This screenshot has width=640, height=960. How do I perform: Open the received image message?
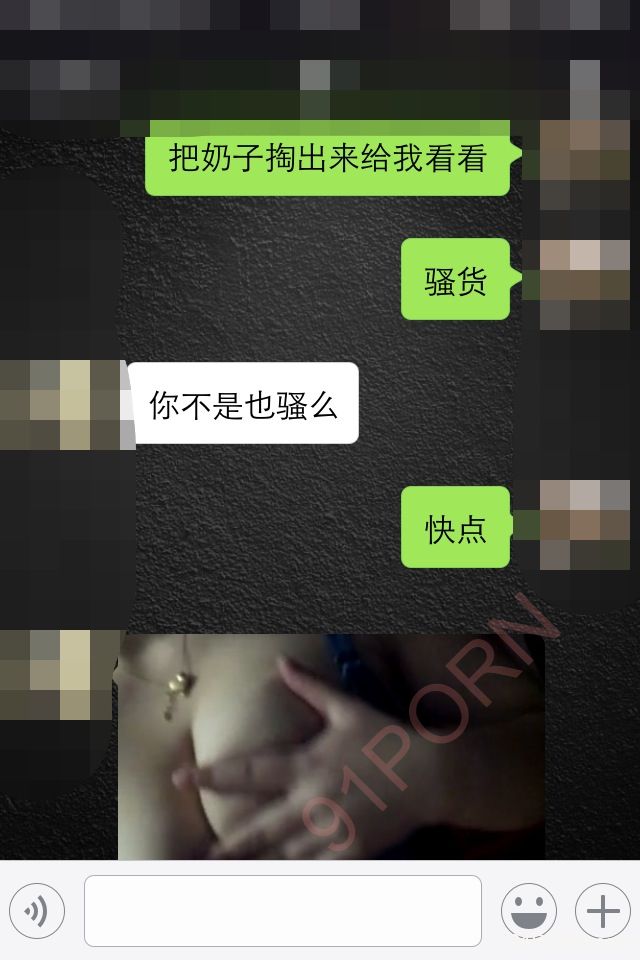tap(331, 745)
